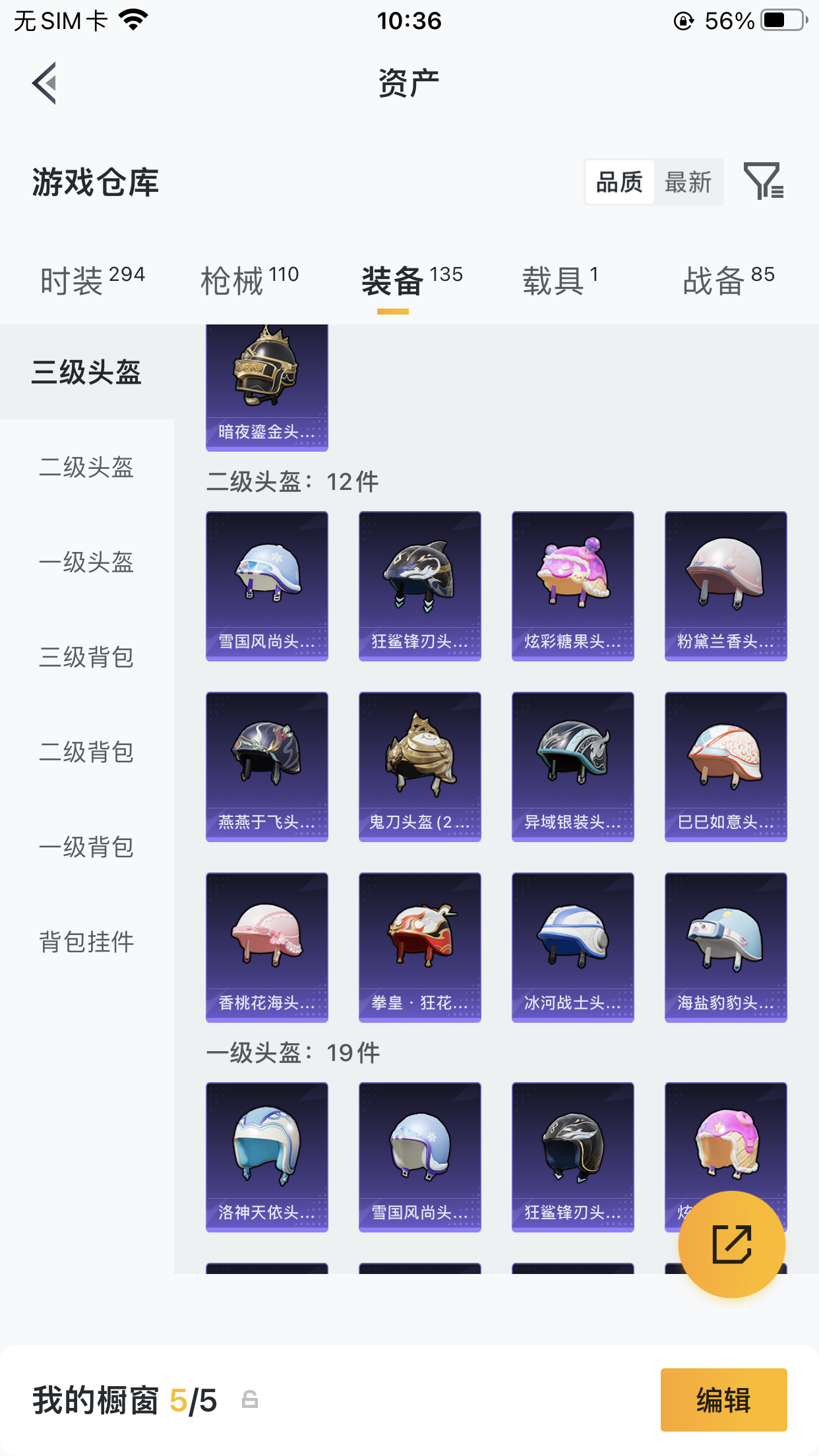
Task: Open the 拳皇·狂花 helmet item
Action: [419, 947]
